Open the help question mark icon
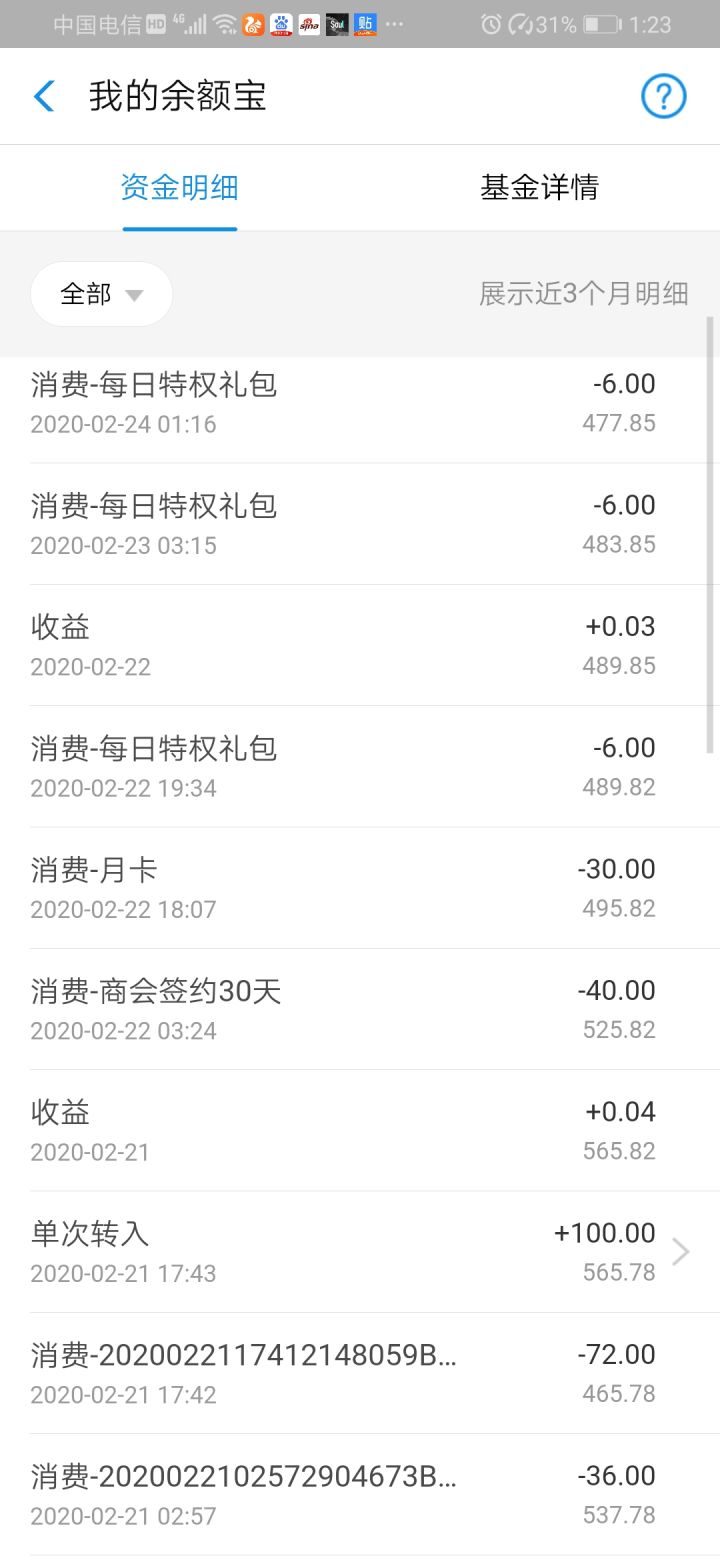Image resolution: width=720 pixels, height=1560 pixels. (663, 97)
